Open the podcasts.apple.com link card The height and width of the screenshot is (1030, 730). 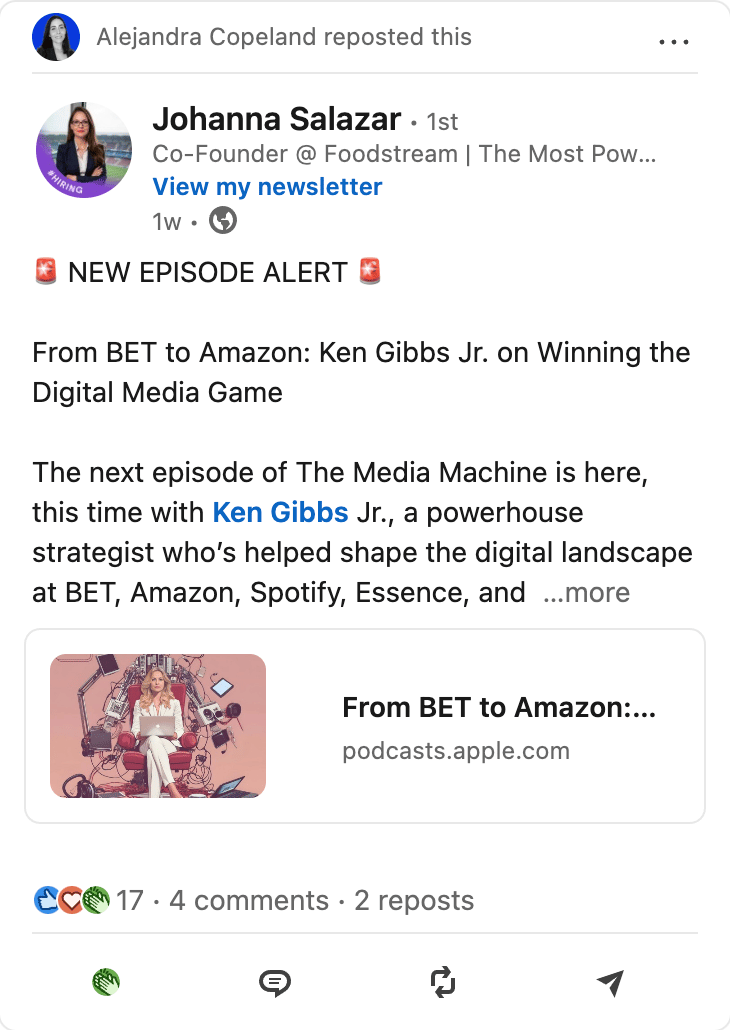pos(364,726)
